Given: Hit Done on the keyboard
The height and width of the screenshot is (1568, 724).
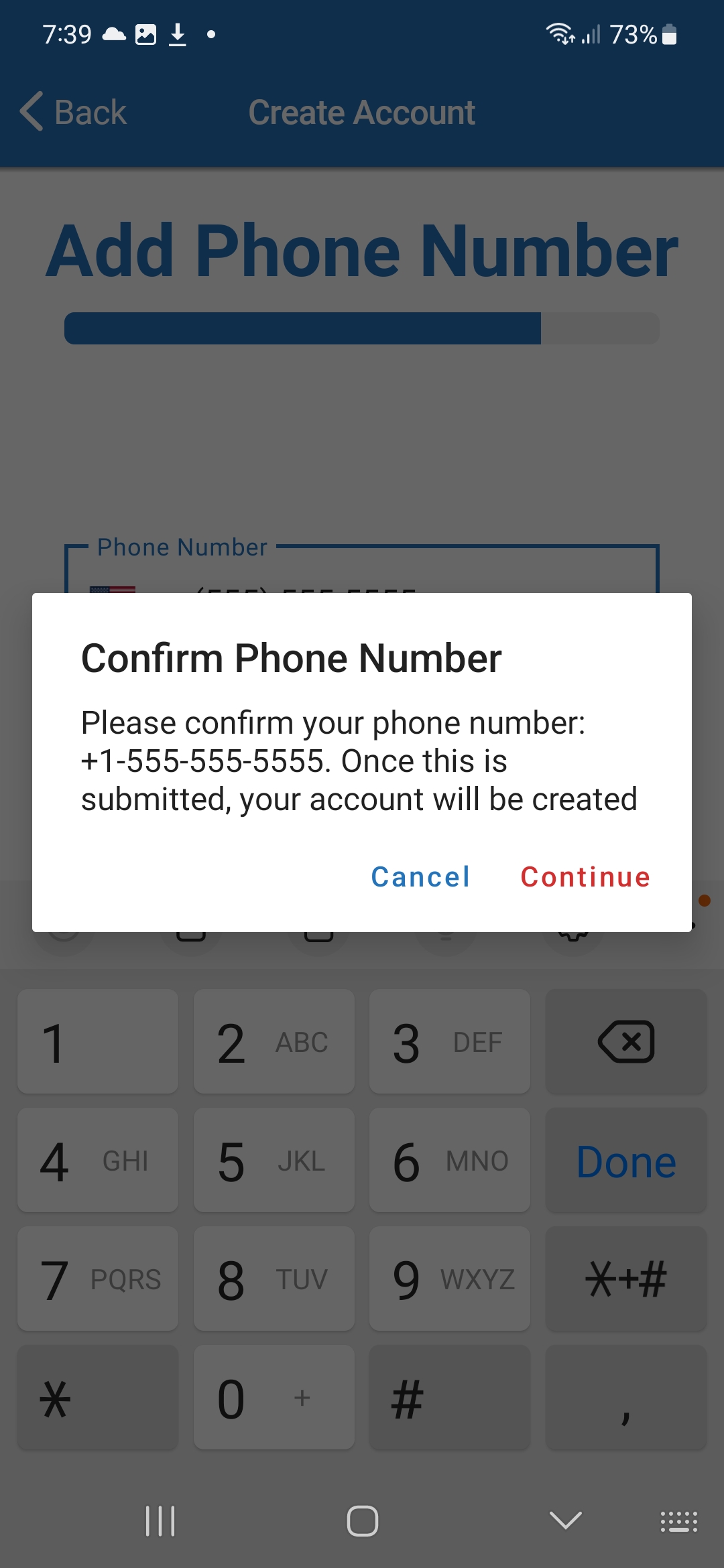Looking at the screenshot, I should pyautogui.click(x=626, y=1161).
